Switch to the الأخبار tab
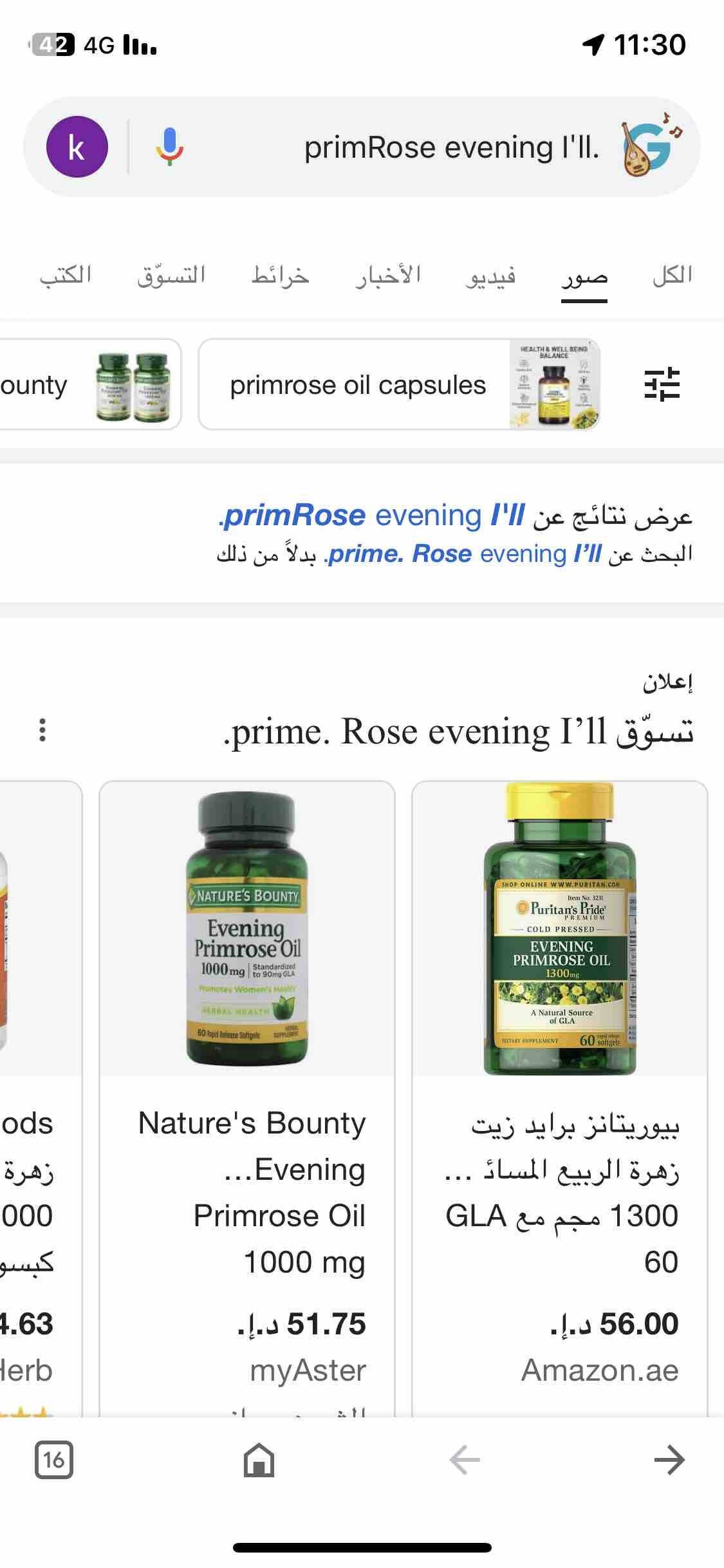This screenshot has width=724, height=1568. [x=388, y=275]
